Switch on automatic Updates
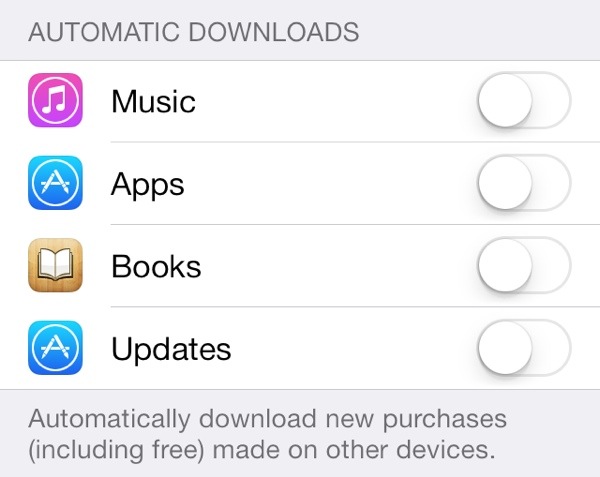This screenshot has height=477, width=600. tap(524, 348)
